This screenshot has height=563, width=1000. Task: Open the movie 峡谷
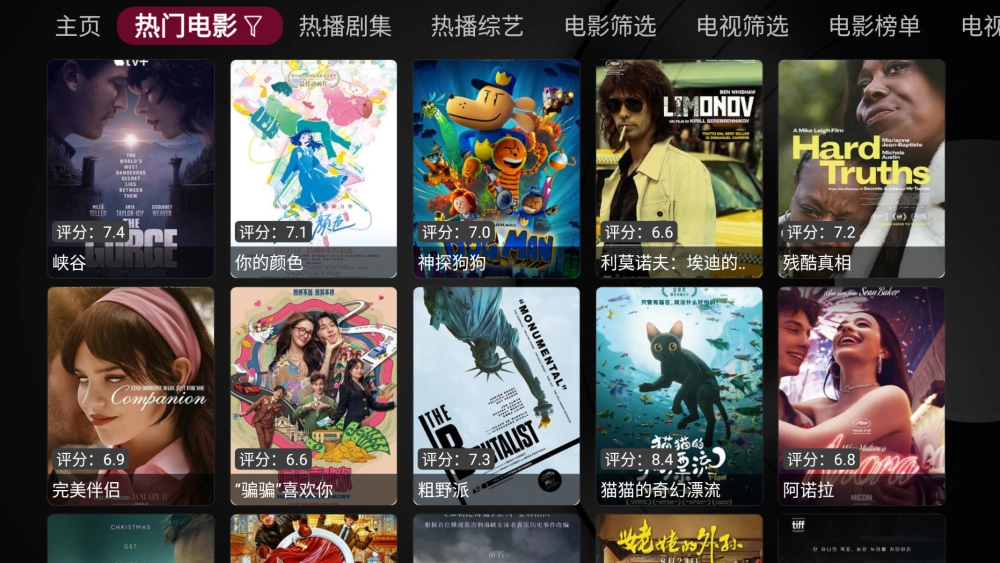(131, 168)
